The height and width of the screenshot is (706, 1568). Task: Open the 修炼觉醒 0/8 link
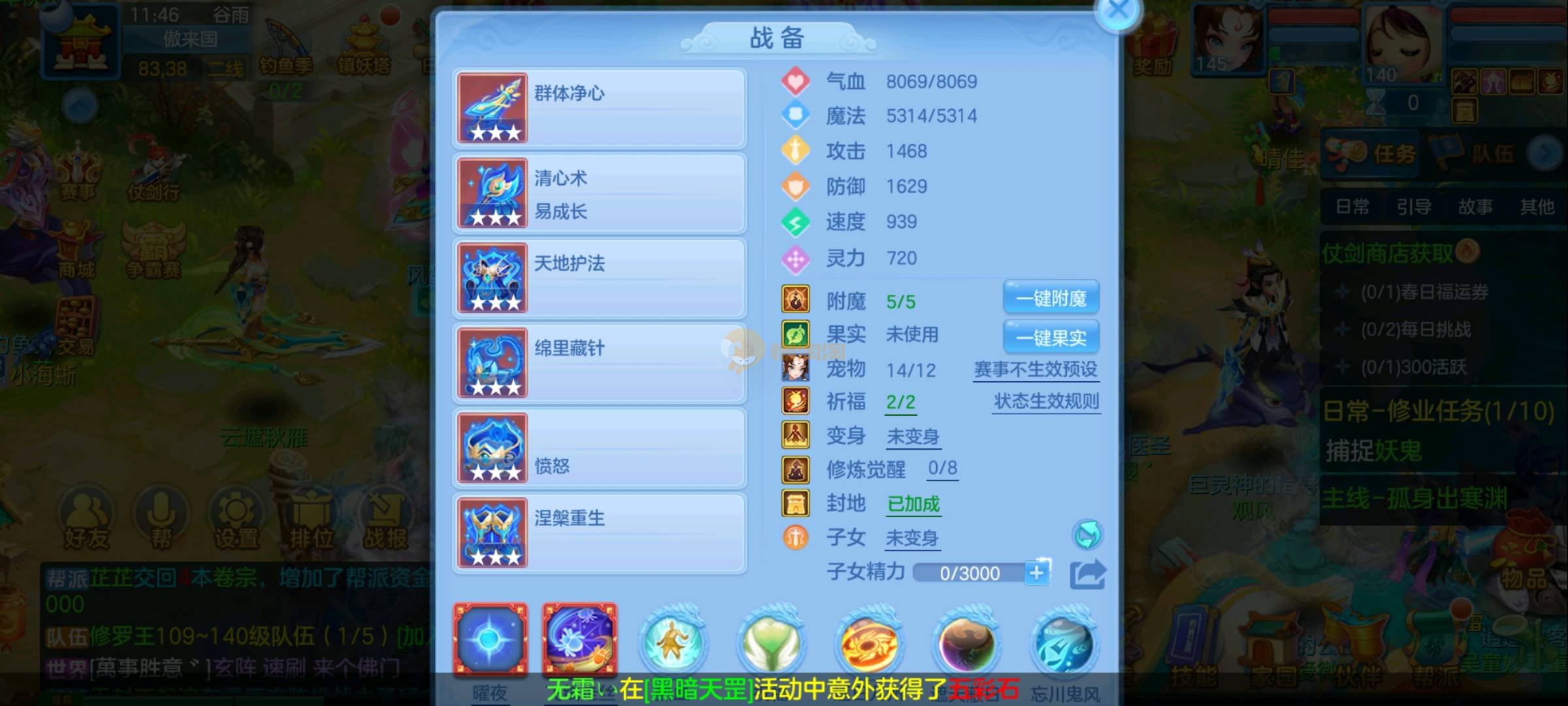click(x=942, y=469)
